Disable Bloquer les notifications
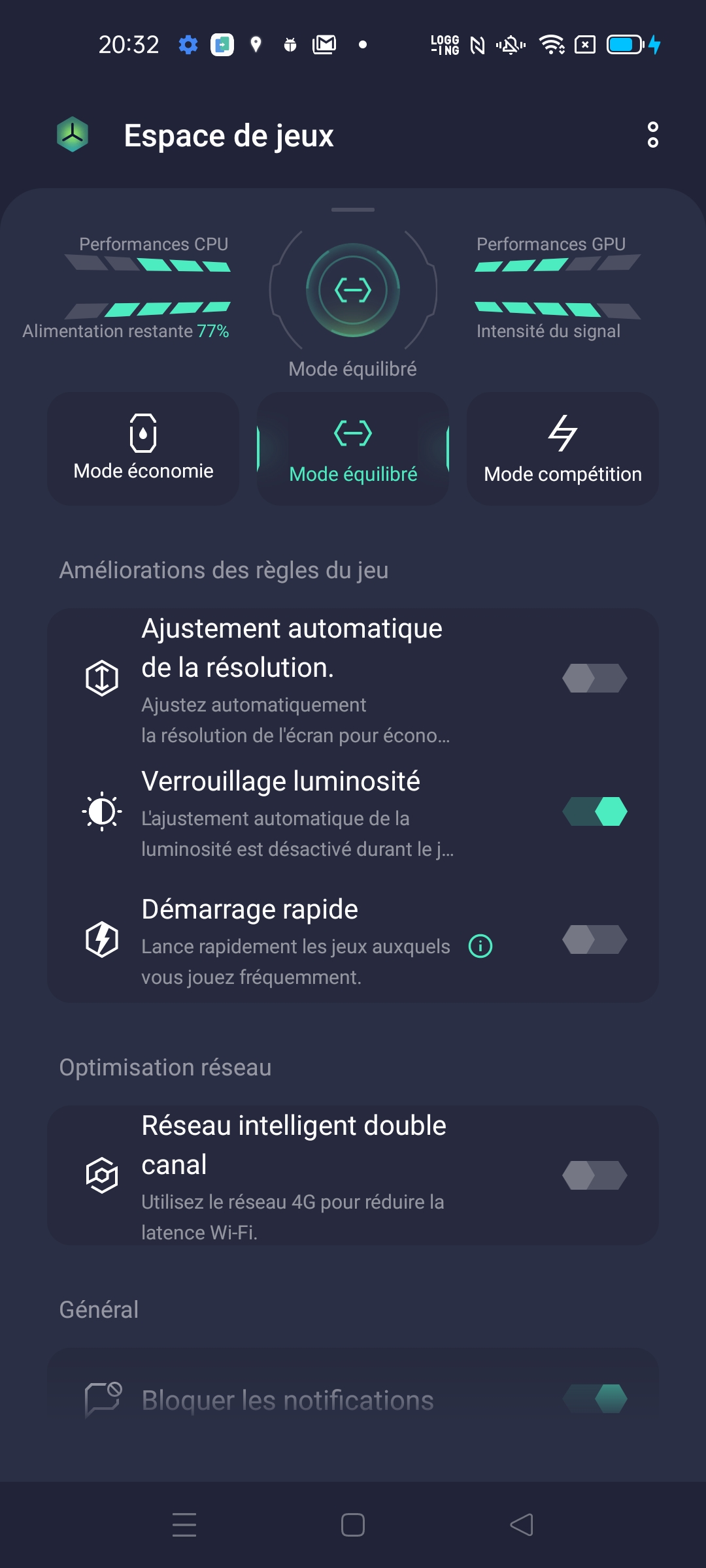 (595, 1399)
